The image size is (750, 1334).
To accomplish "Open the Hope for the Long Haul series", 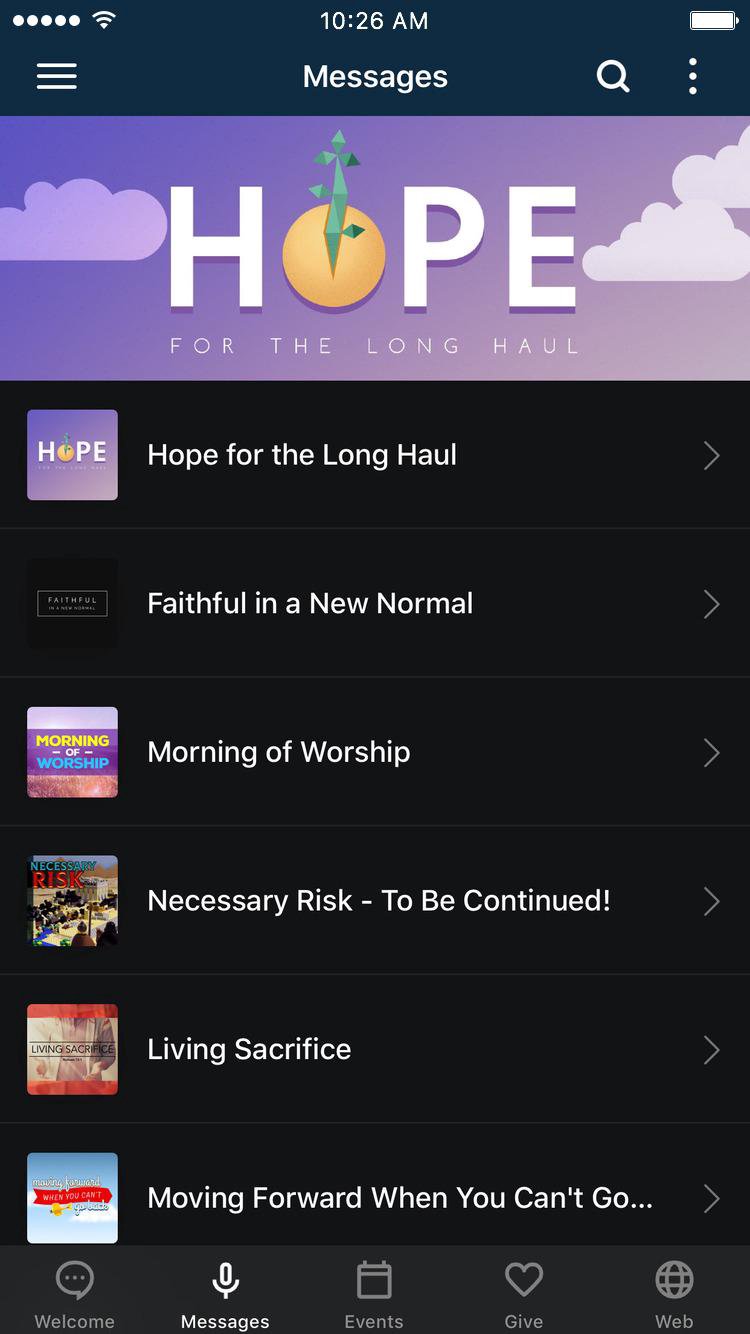I will click(375, 455).
